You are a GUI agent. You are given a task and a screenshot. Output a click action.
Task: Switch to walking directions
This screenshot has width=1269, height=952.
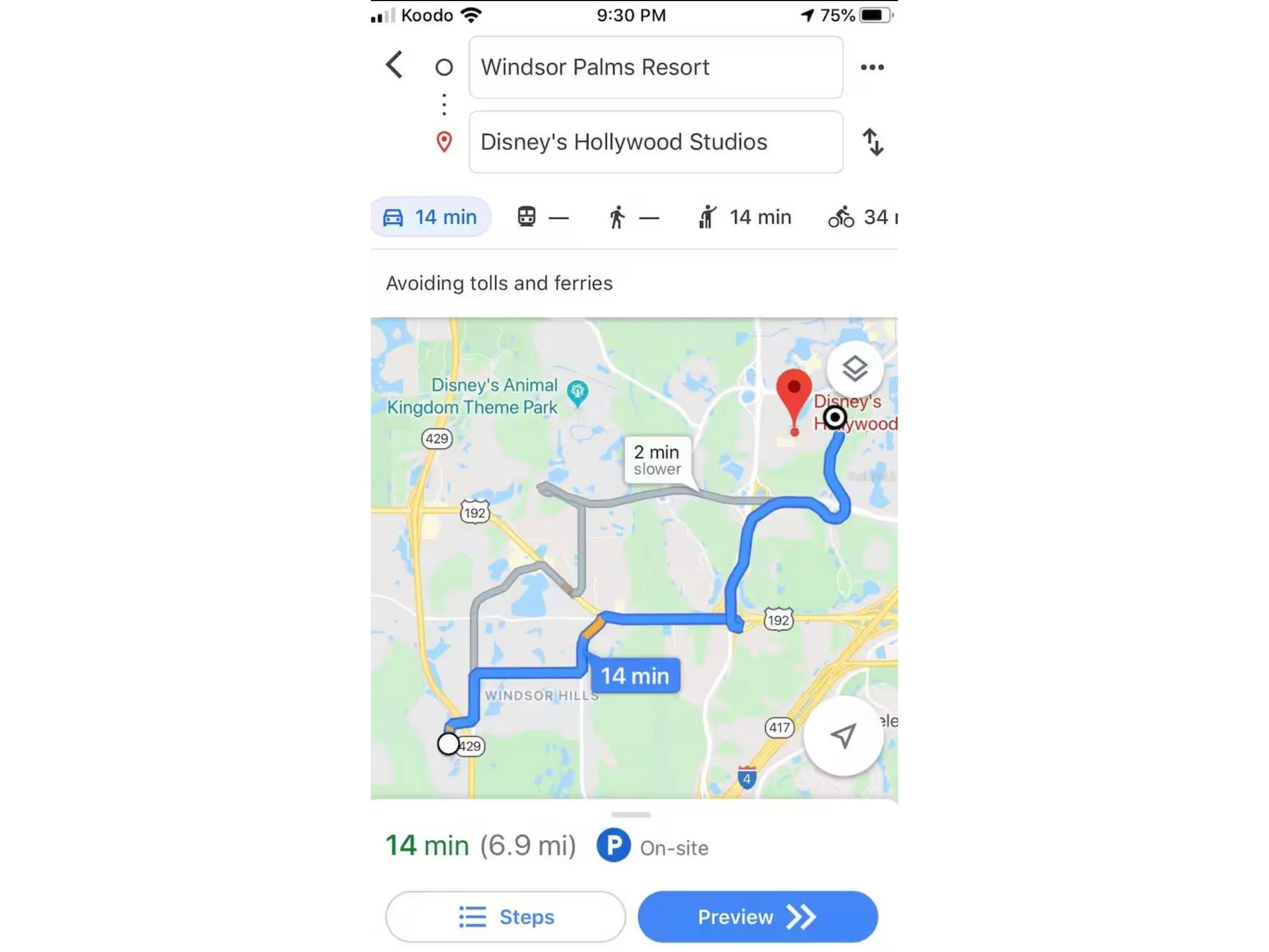[x=632, y=217]
